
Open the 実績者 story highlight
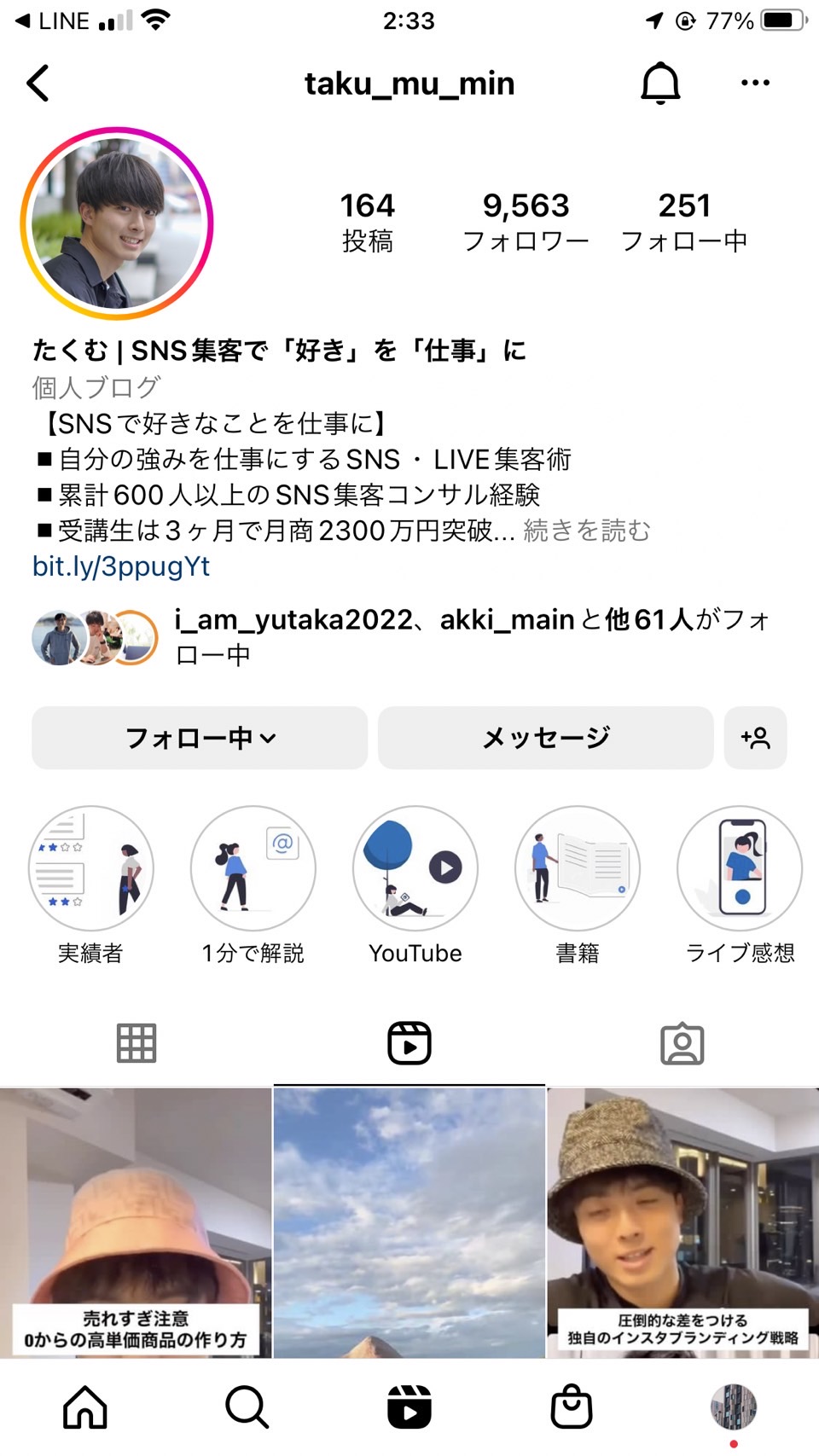(x=91, y=868)
